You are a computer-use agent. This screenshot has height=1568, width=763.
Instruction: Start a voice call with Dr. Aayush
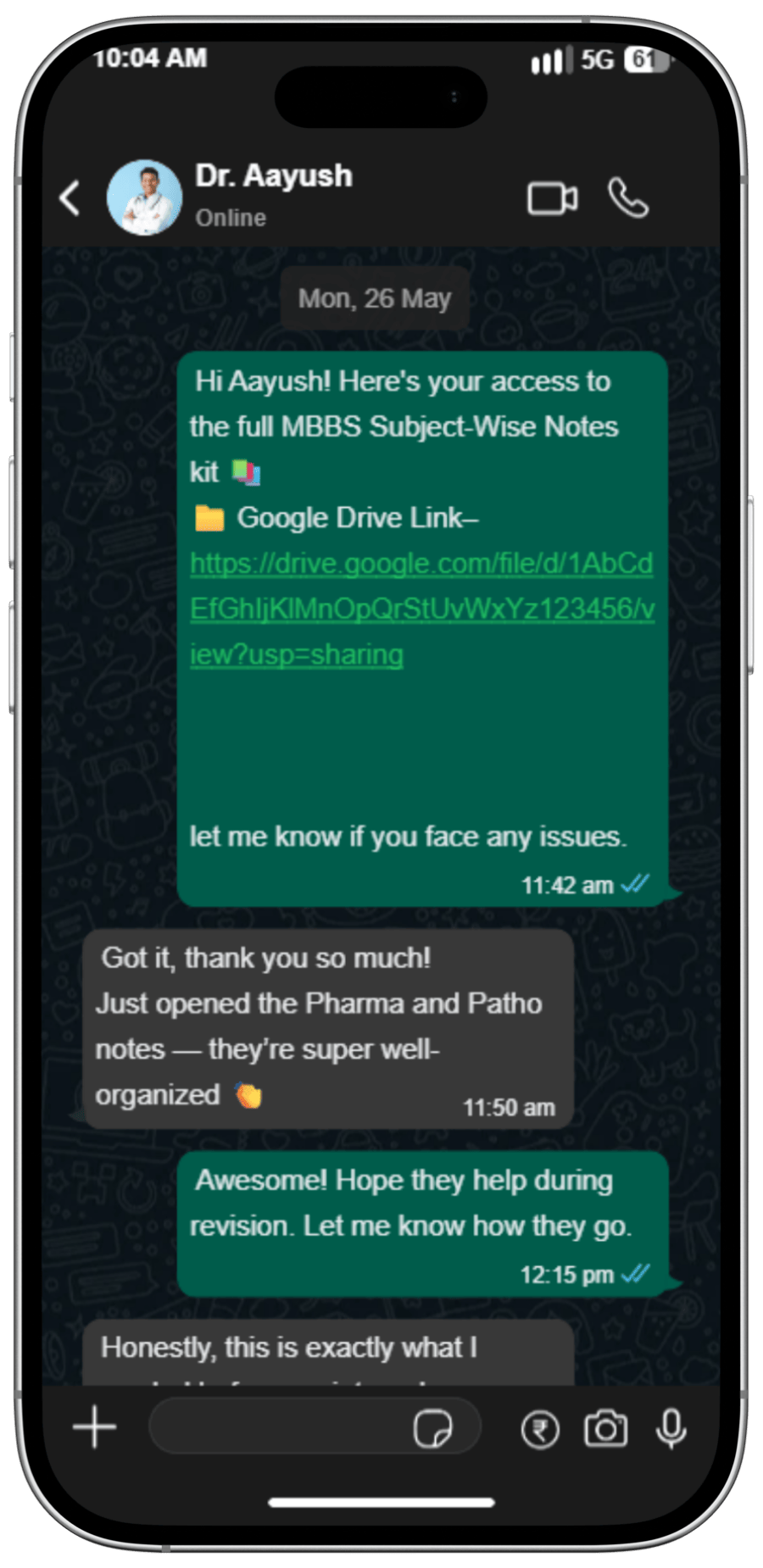click(628, 198)
